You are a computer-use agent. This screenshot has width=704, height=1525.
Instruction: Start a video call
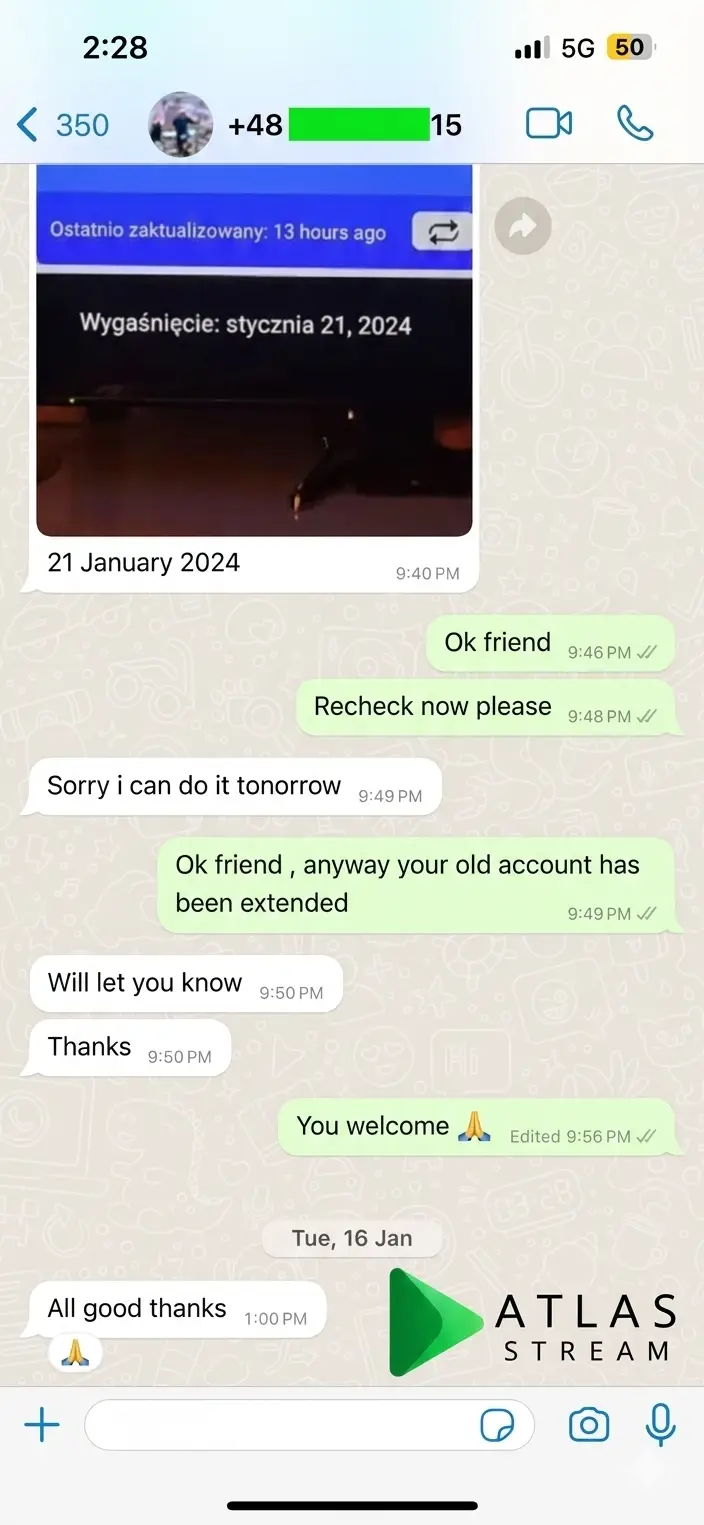(548, 124)
